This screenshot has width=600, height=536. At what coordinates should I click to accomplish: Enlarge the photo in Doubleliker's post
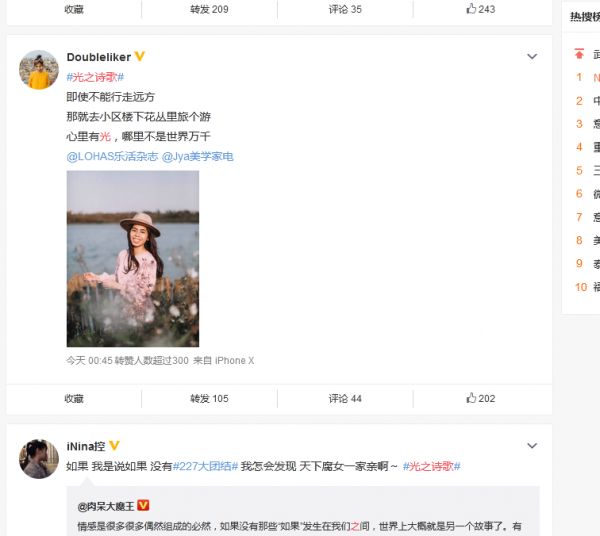tap(132, 258)
